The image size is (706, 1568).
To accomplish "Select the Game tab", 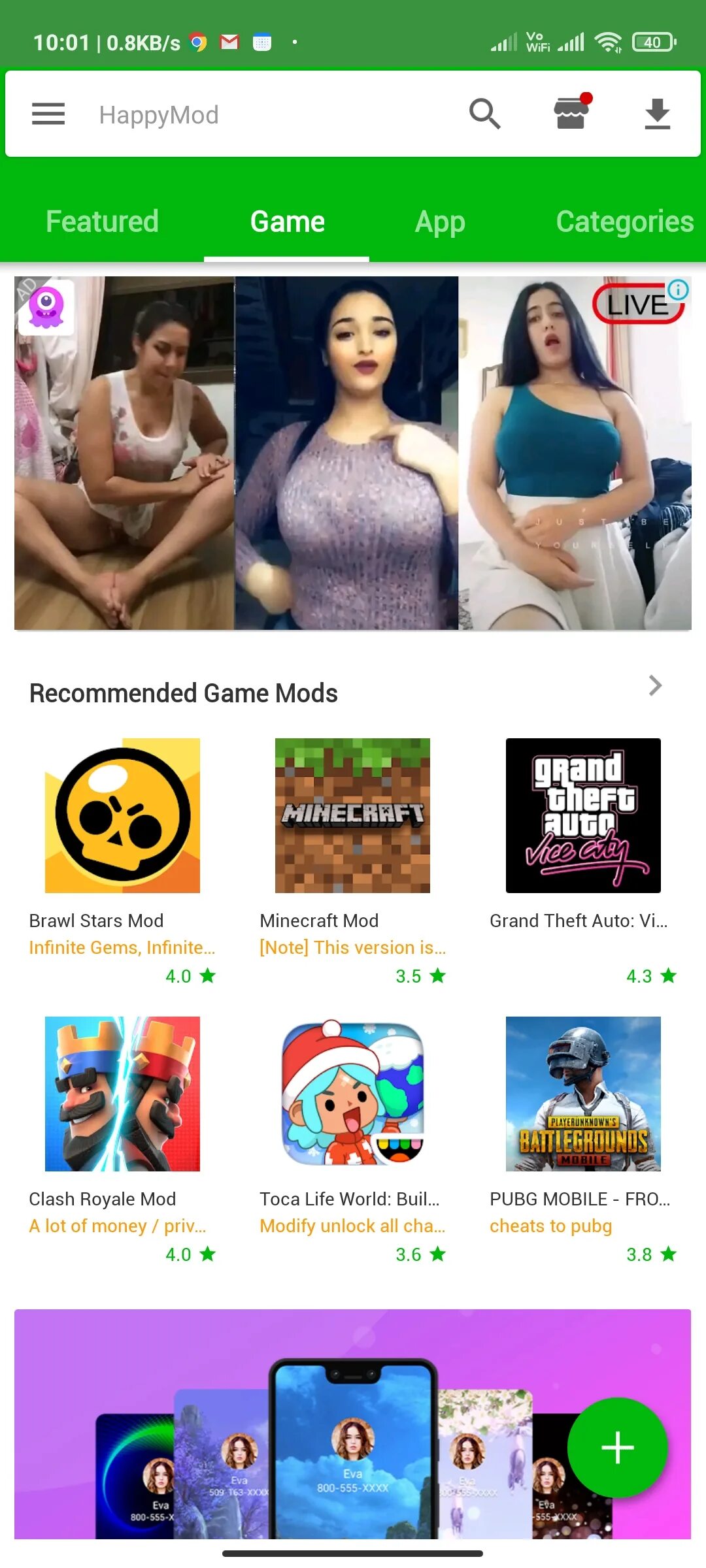I will pyautogui.click(x=287, y=221).
